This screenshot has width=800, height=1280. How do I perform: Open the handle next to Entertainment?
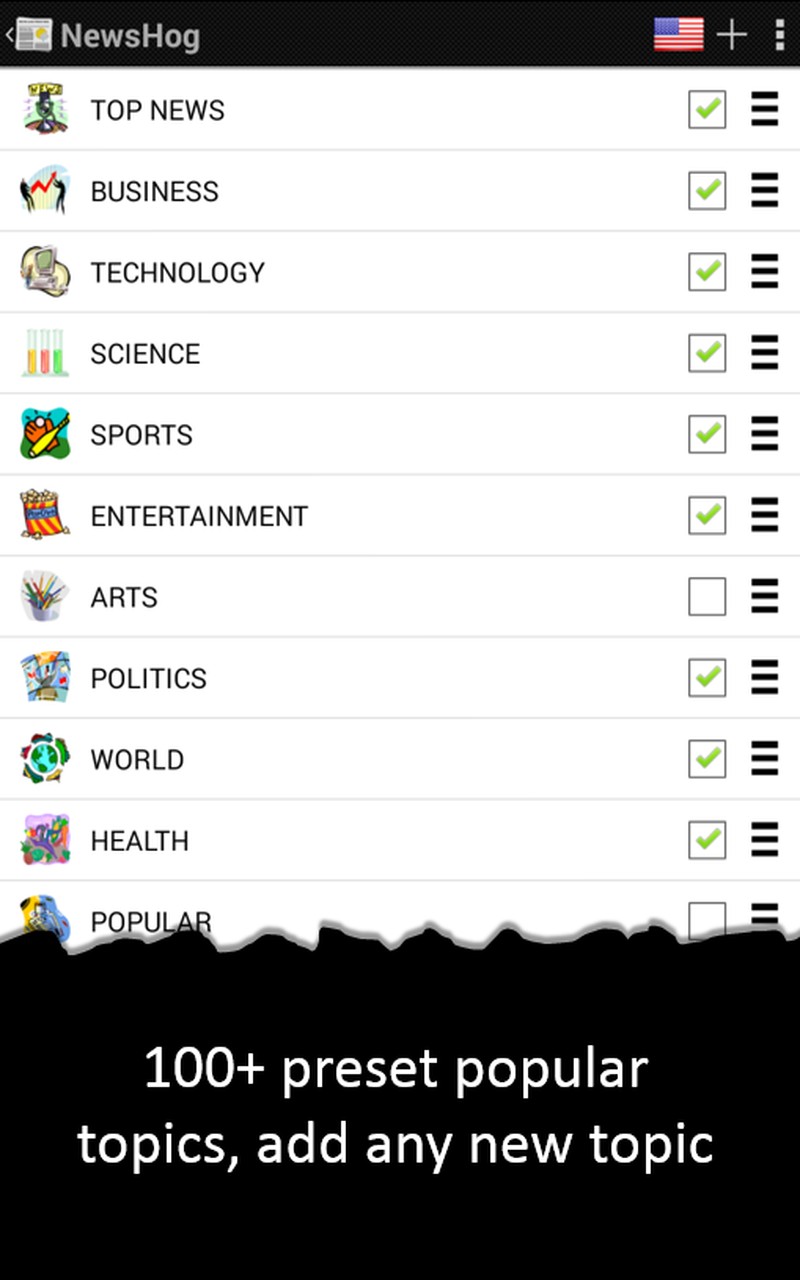[x=764, y=516]
